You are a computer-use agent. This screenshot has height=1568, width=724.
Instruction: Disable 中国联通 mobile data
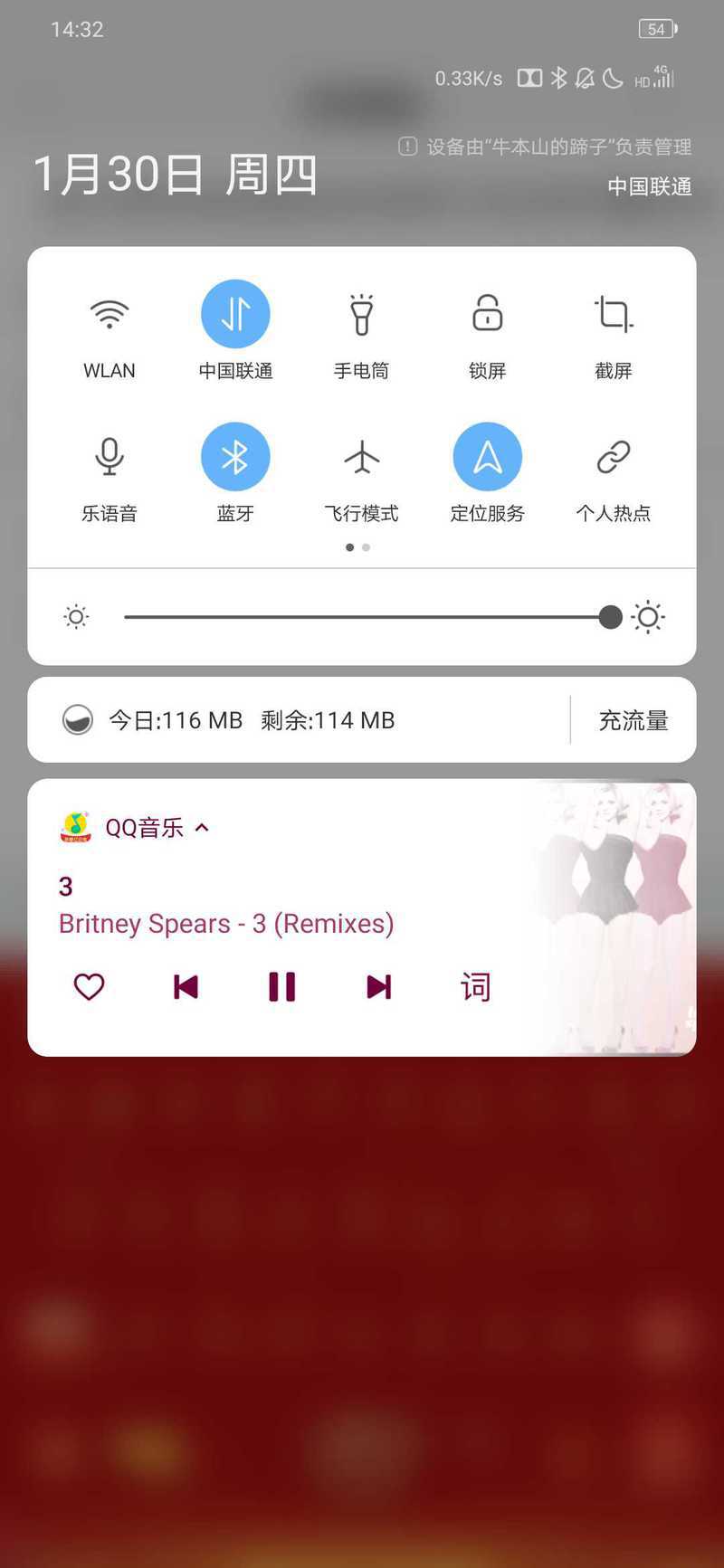[x=235, y=314]
